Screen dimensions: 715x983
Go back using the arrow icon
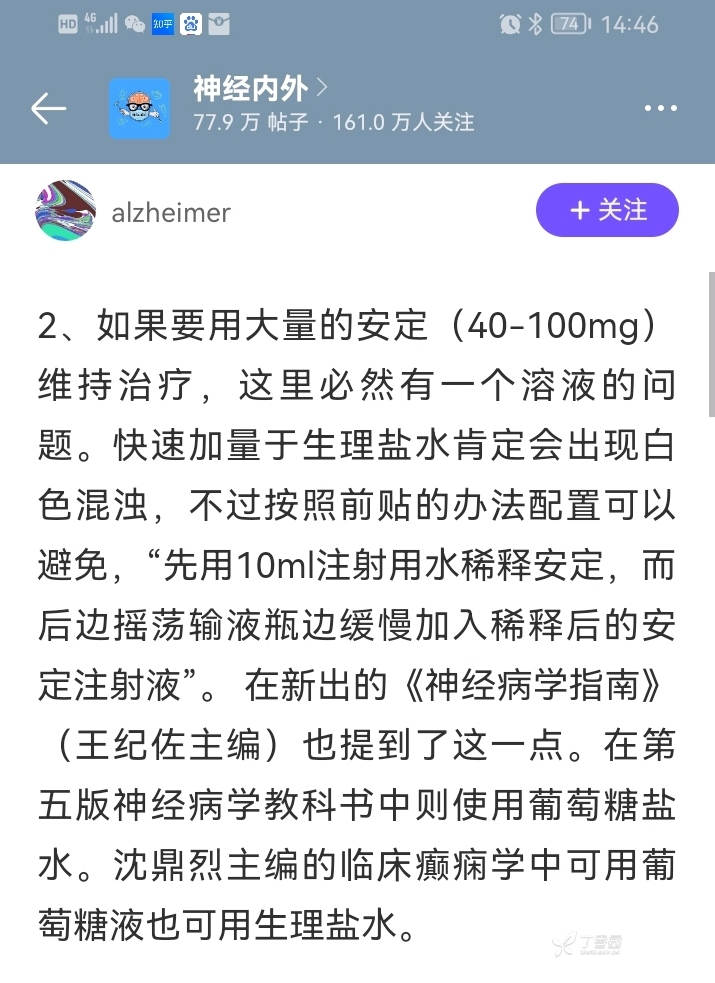tap(48, 108)
